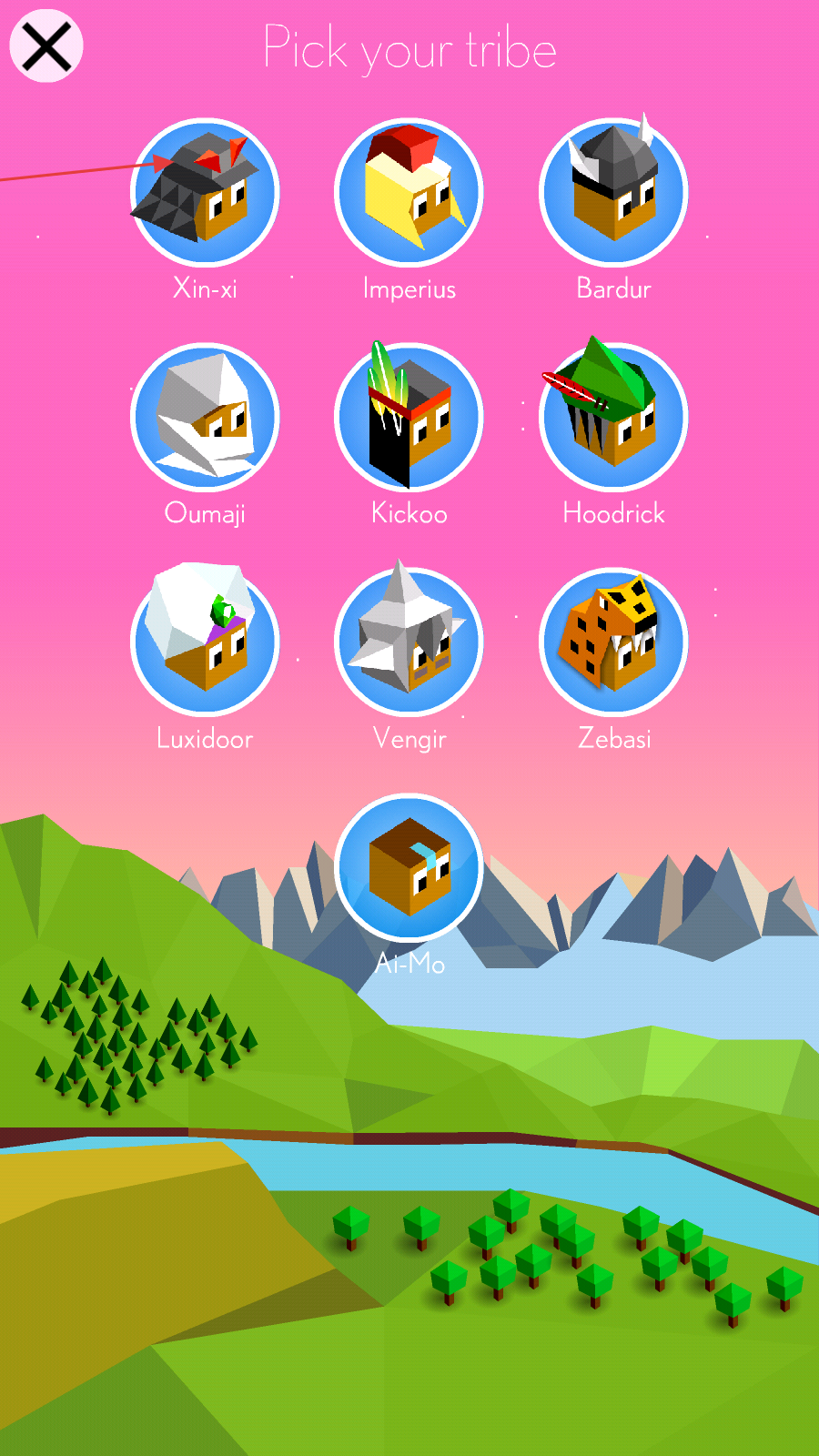Tap the Kickoo tribe icon
The width and height of the screenshot is (819, 1456).
click(409, 418)
